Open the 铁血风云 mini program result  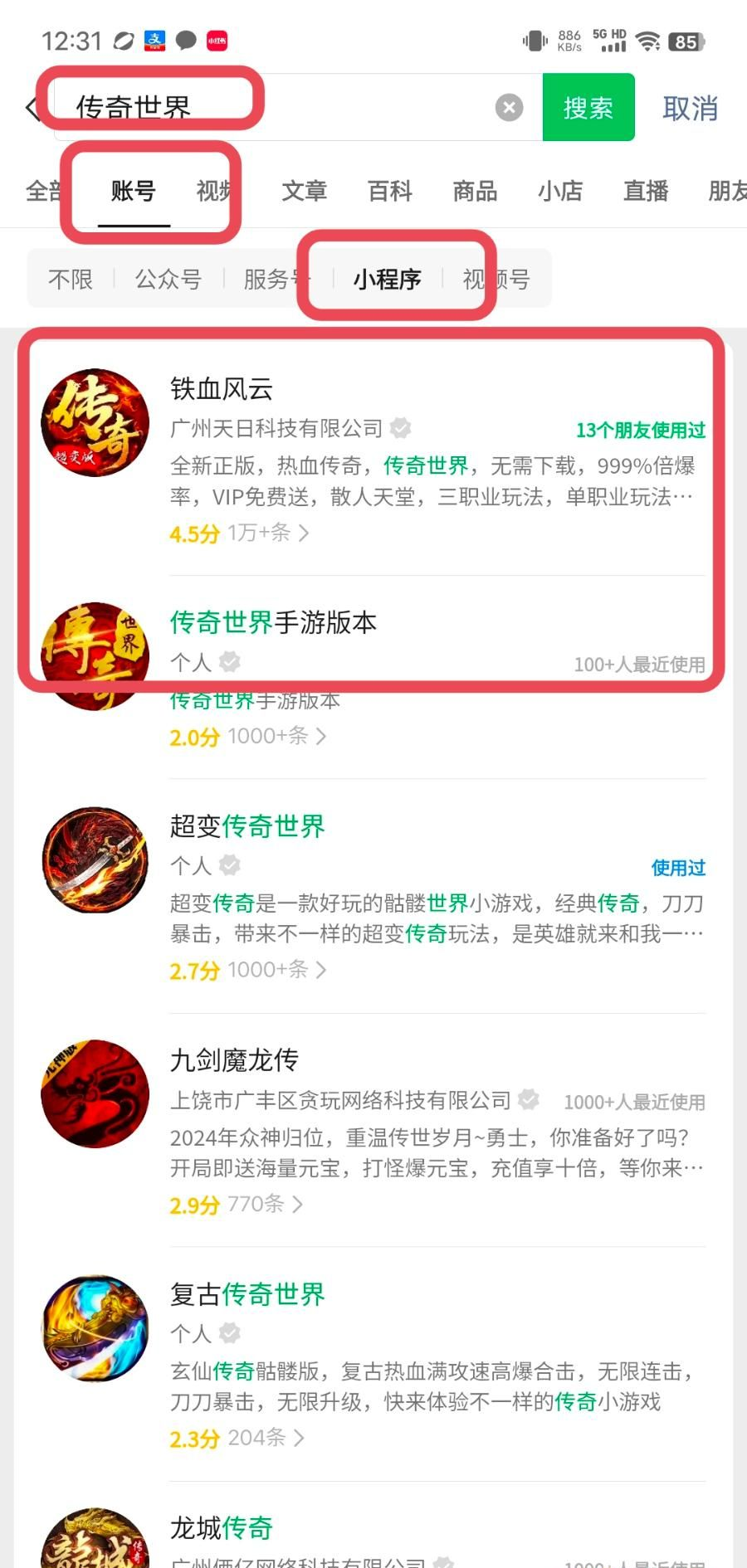point(222,389)
